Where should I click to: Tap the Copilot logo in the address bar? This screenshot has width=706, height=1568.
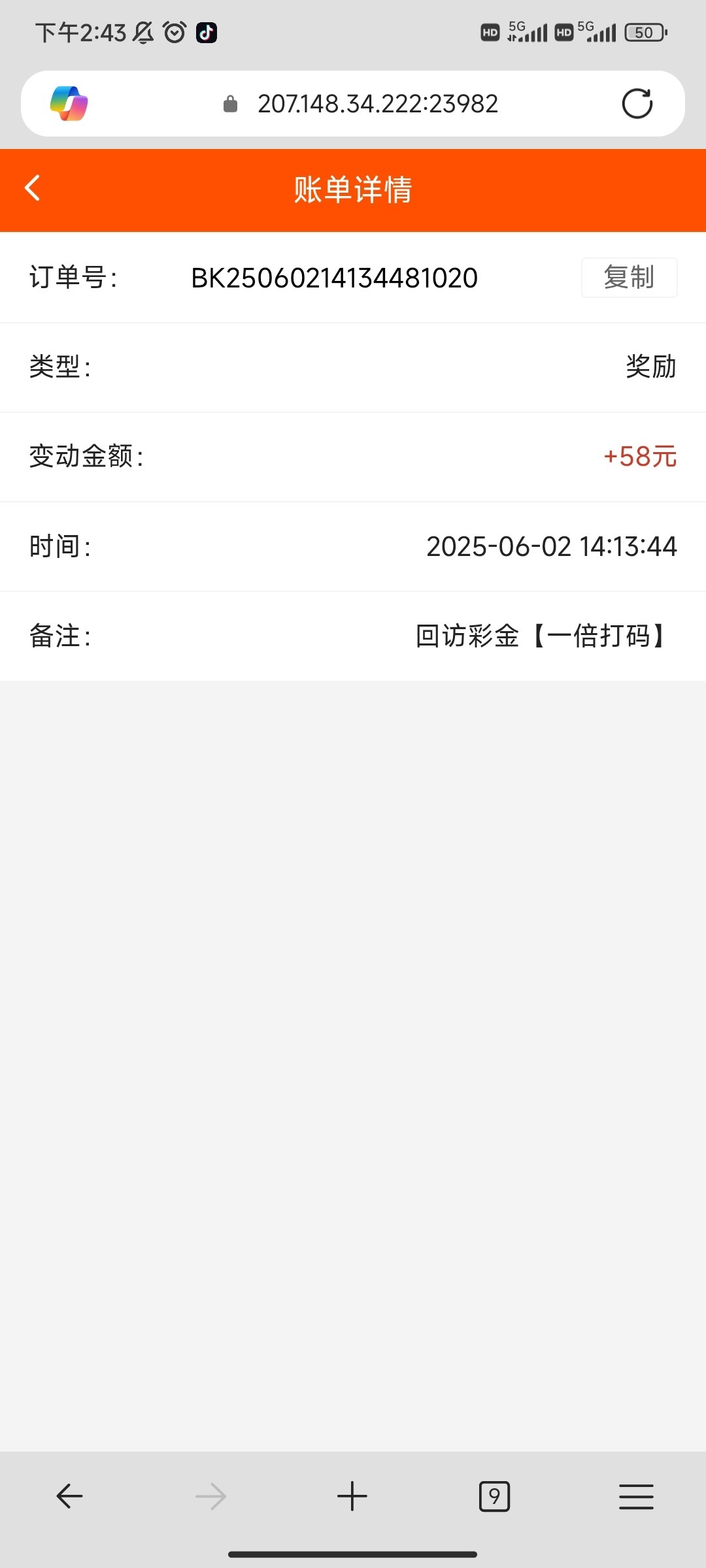[x=71, y=103]
